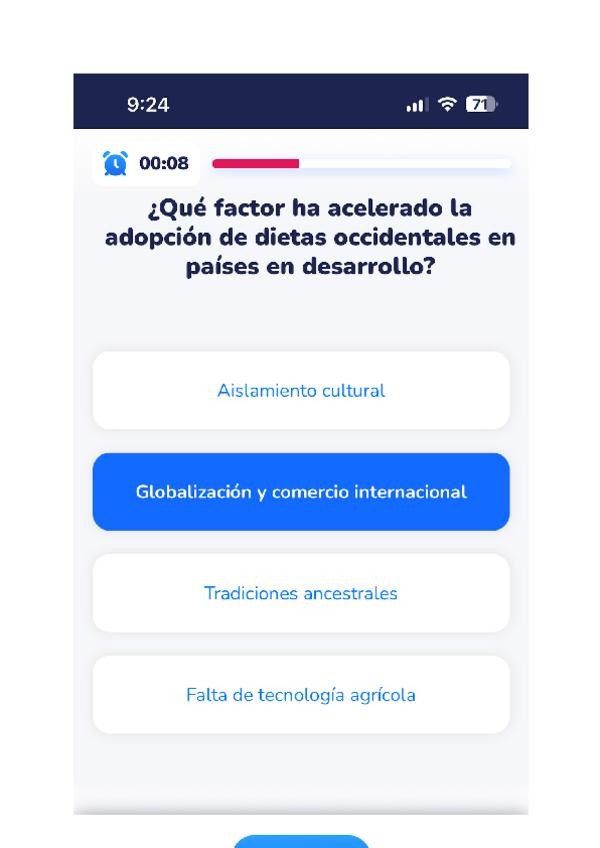Select the answer "Aislamiento cultural"
The height and width of the screenshot is (848, 600).
click(301, 391)
